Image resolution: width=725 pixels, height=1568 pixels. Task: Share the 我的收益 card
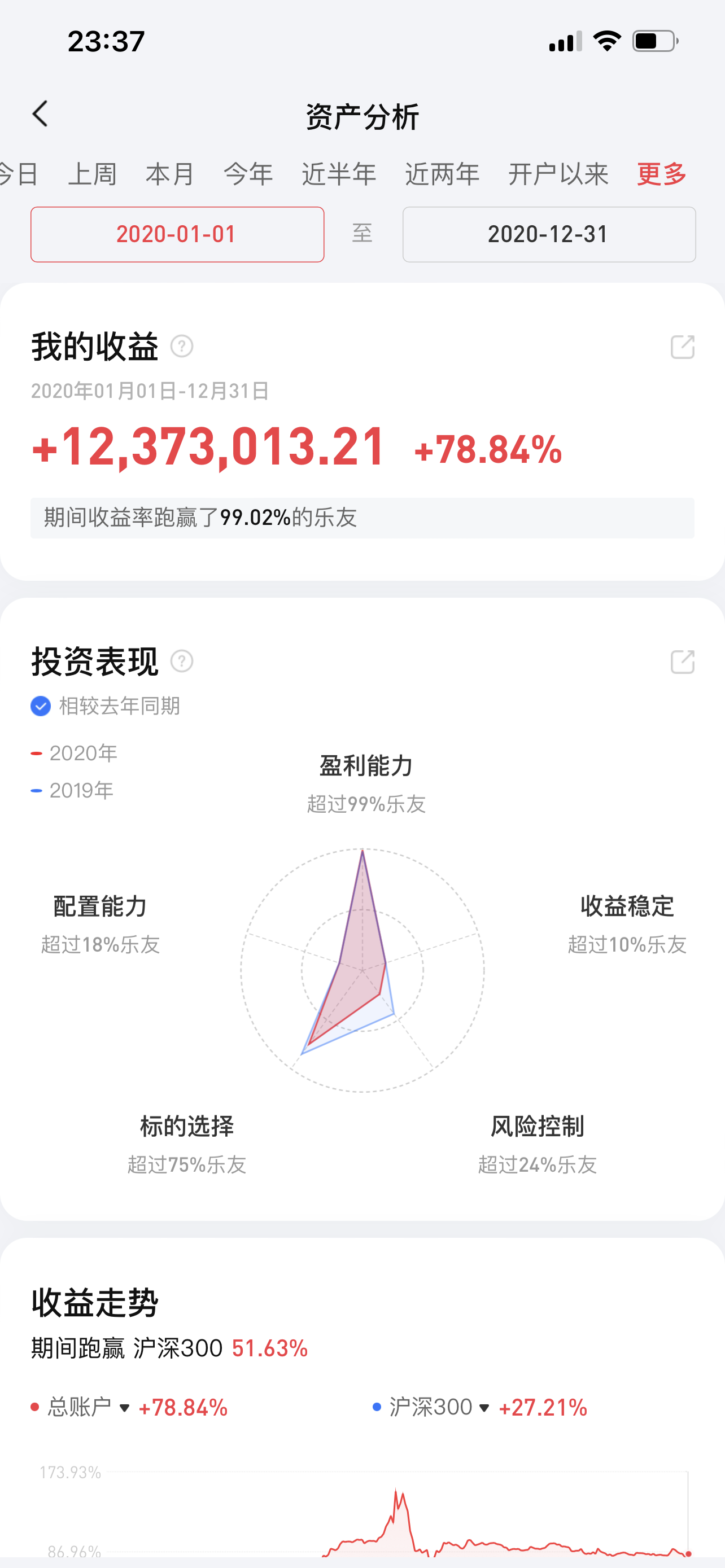point(683,347)
